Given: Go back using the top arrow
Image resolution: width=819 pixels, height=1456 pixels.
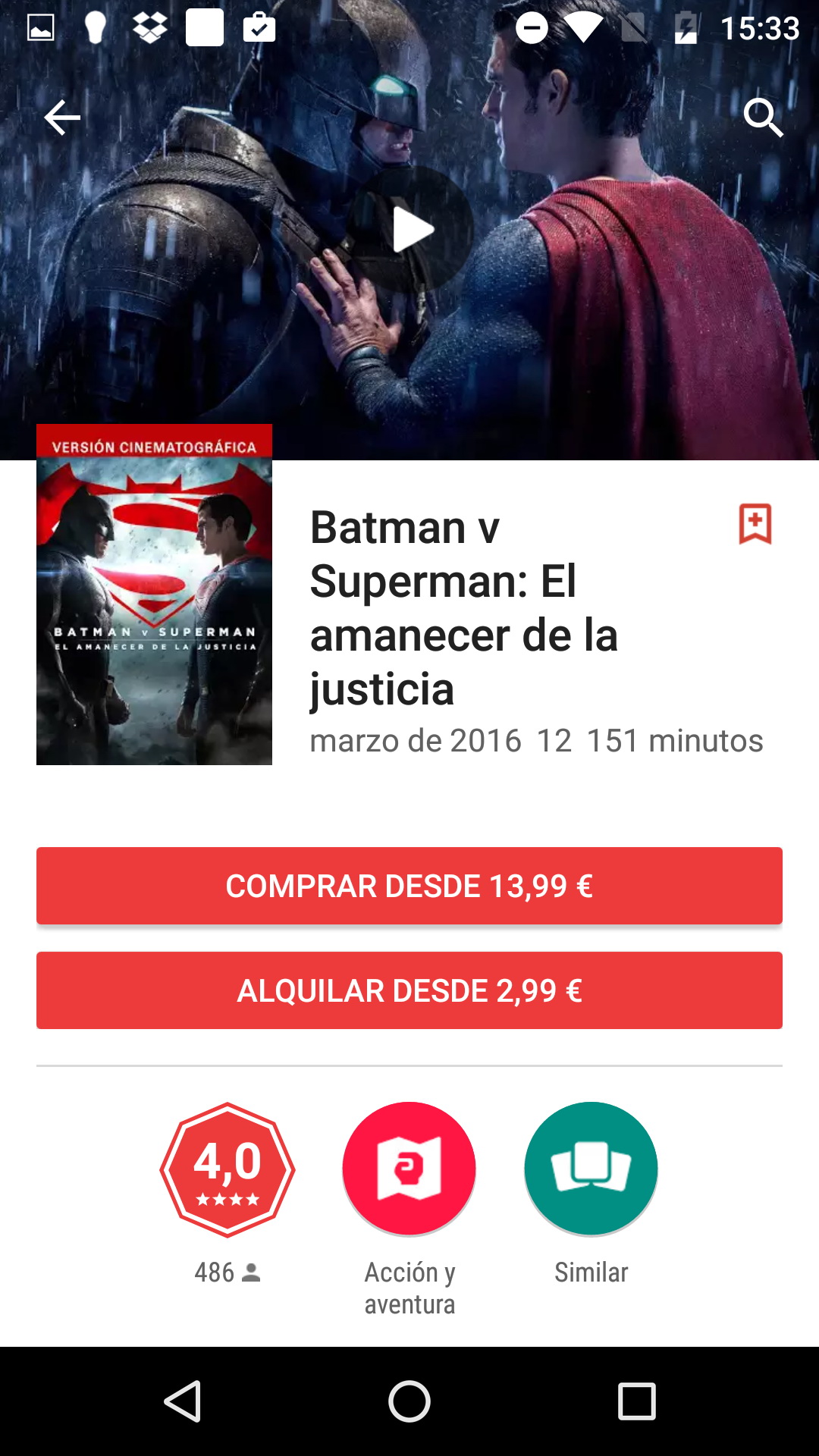Looking at the screenshot, I should point(62,118).
